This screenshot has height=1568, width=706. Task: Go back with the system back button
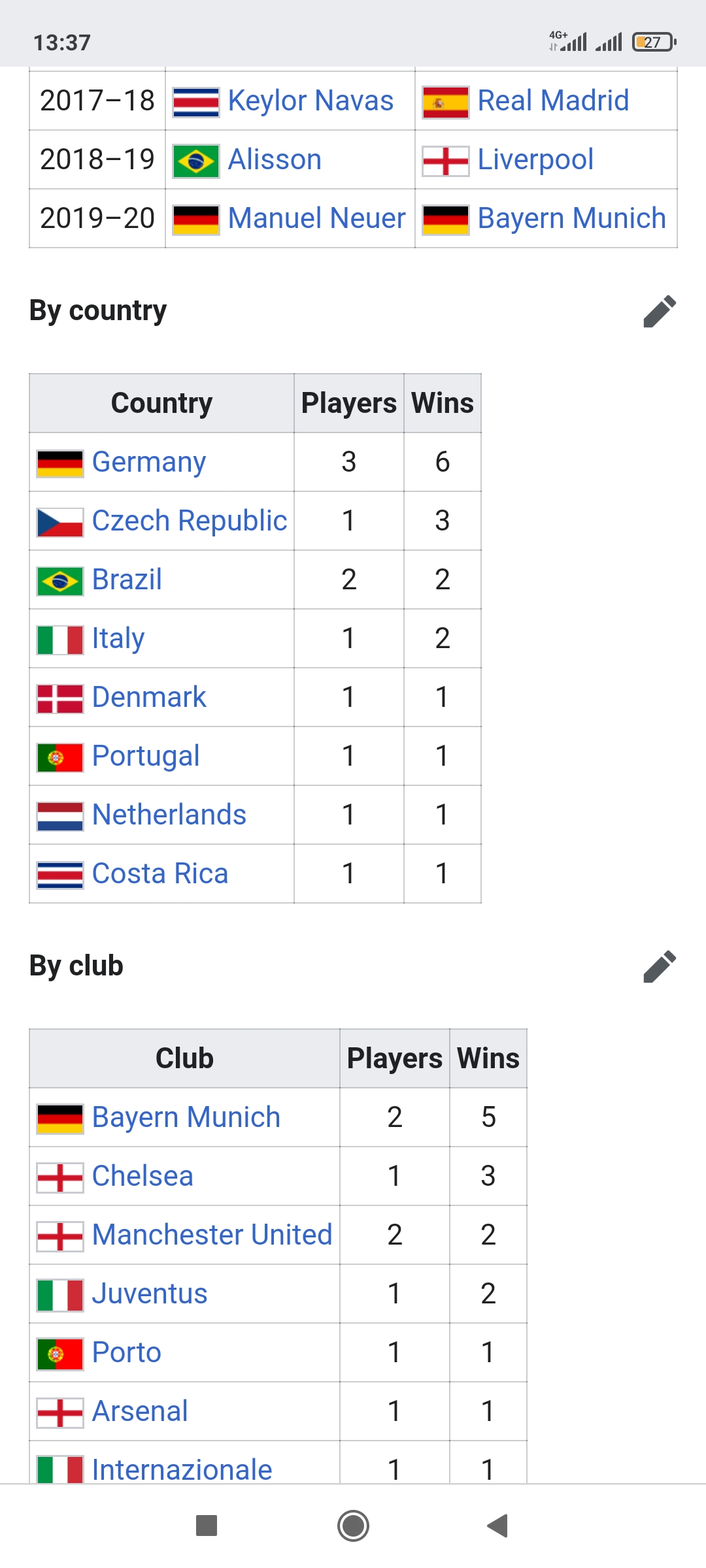[x=497, y=1526]
